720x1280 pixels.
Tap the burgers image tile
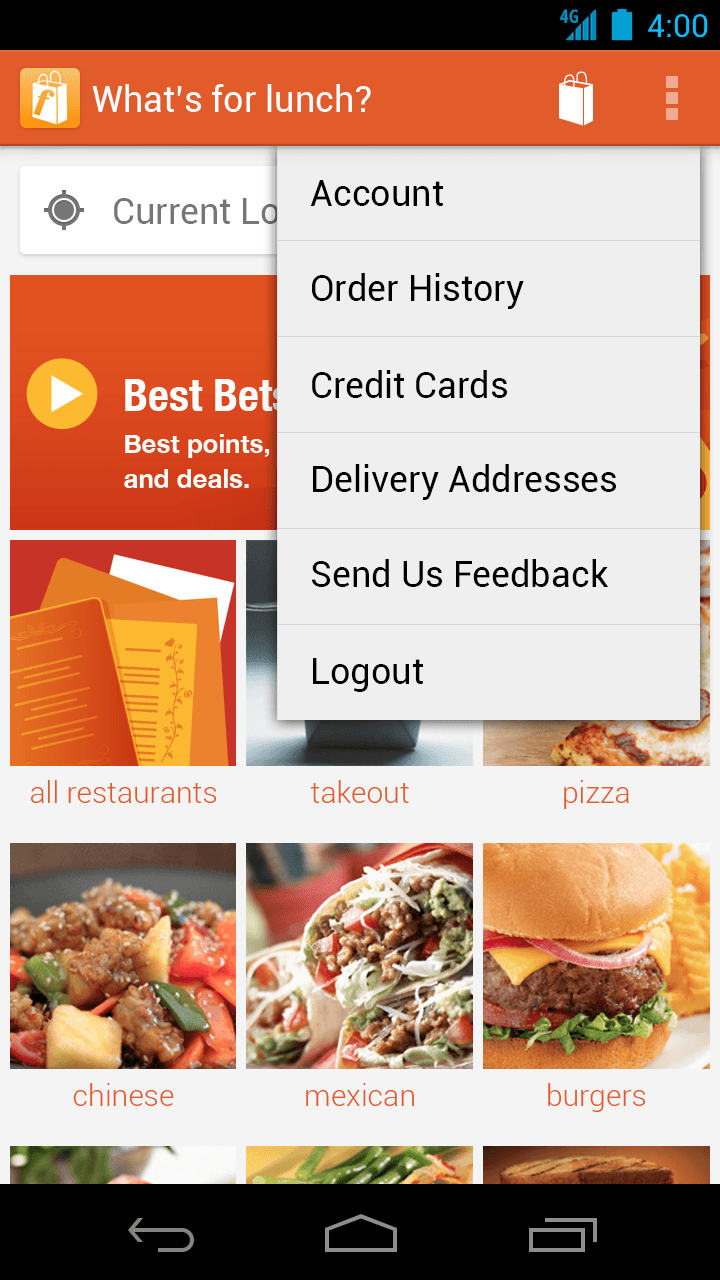point(596,956)
